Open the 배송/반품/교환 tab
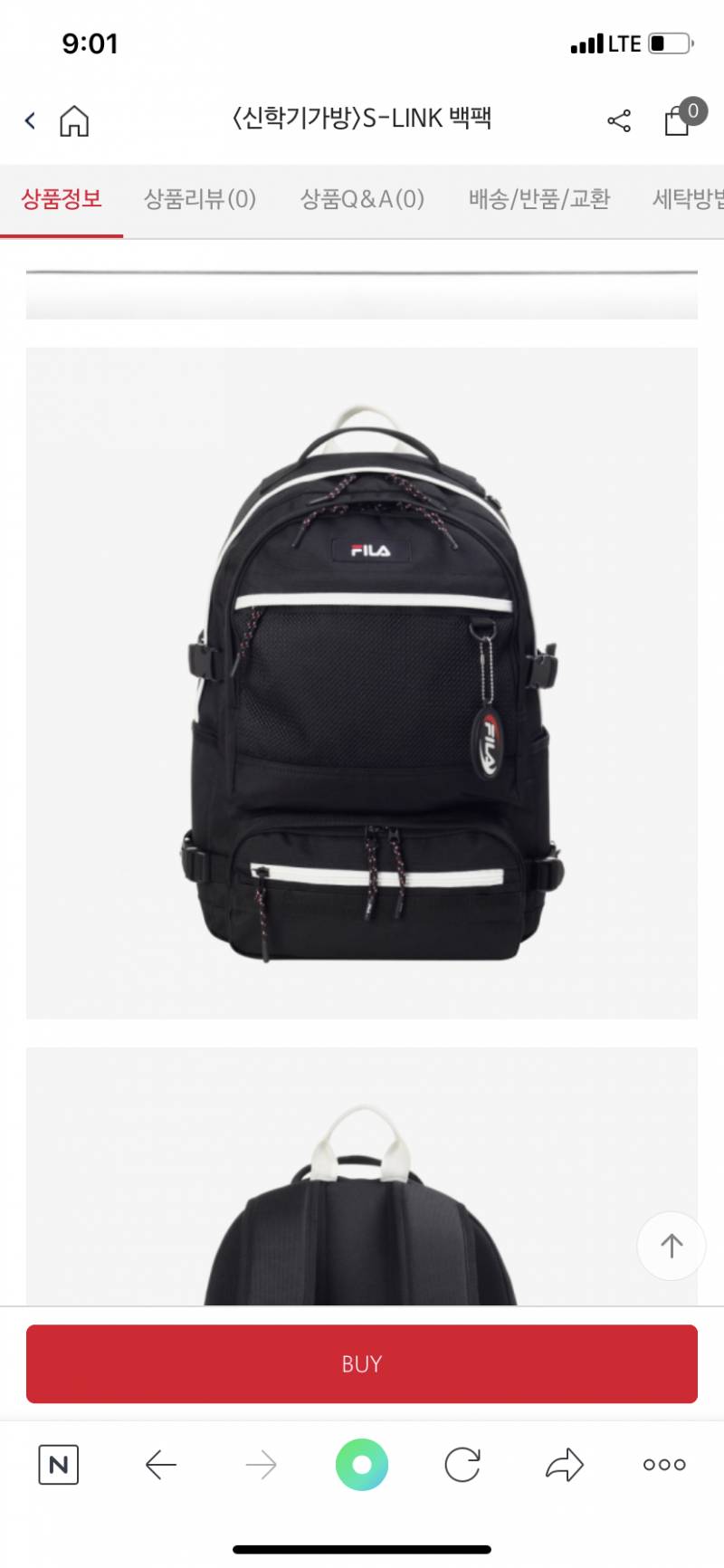This screenshot has width=724, height=1568. click(x=539, y=199)
